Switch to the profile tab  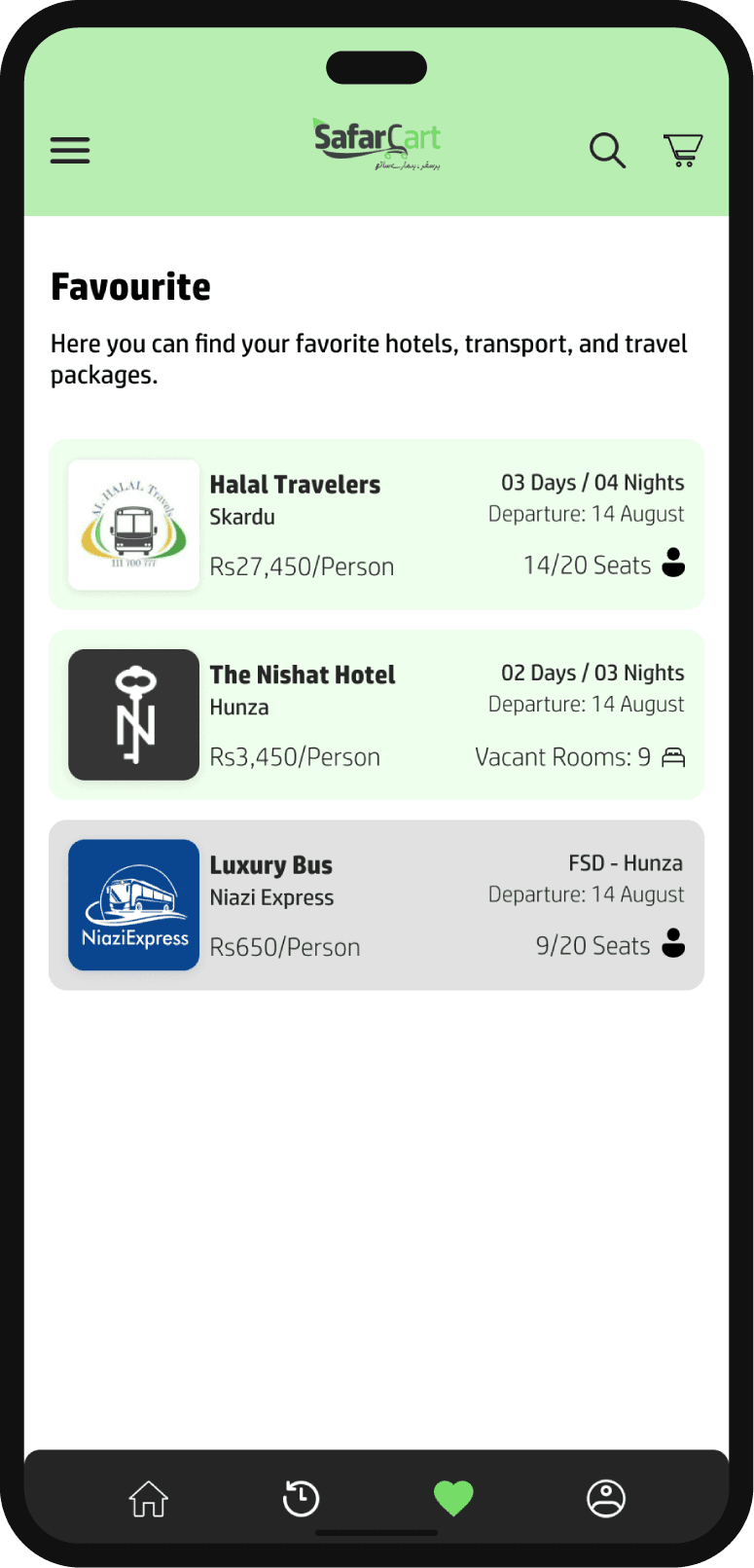[605, 1498]
